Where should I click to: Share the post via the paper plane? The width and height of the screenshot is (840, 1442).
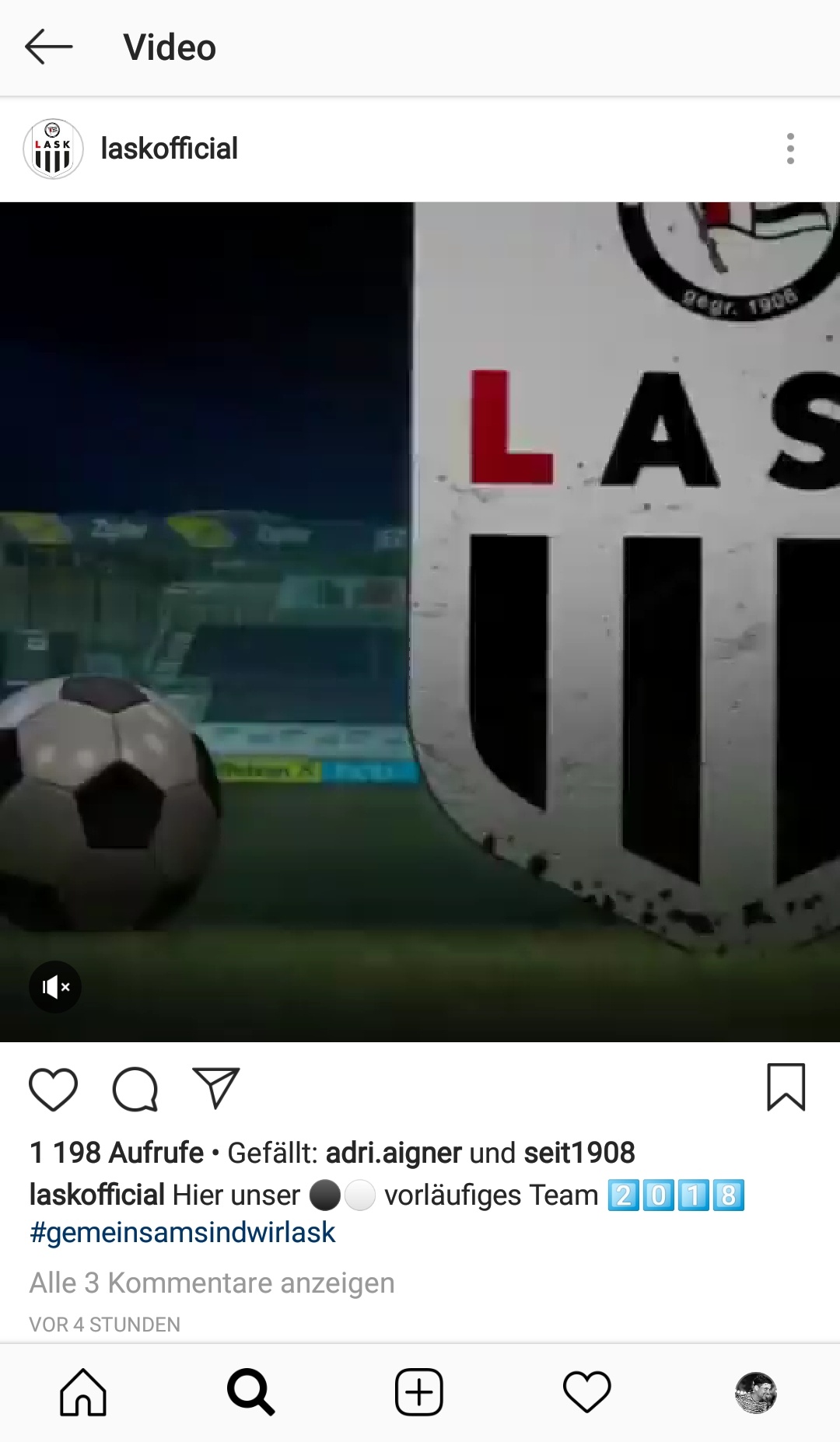click(215, 1087)
